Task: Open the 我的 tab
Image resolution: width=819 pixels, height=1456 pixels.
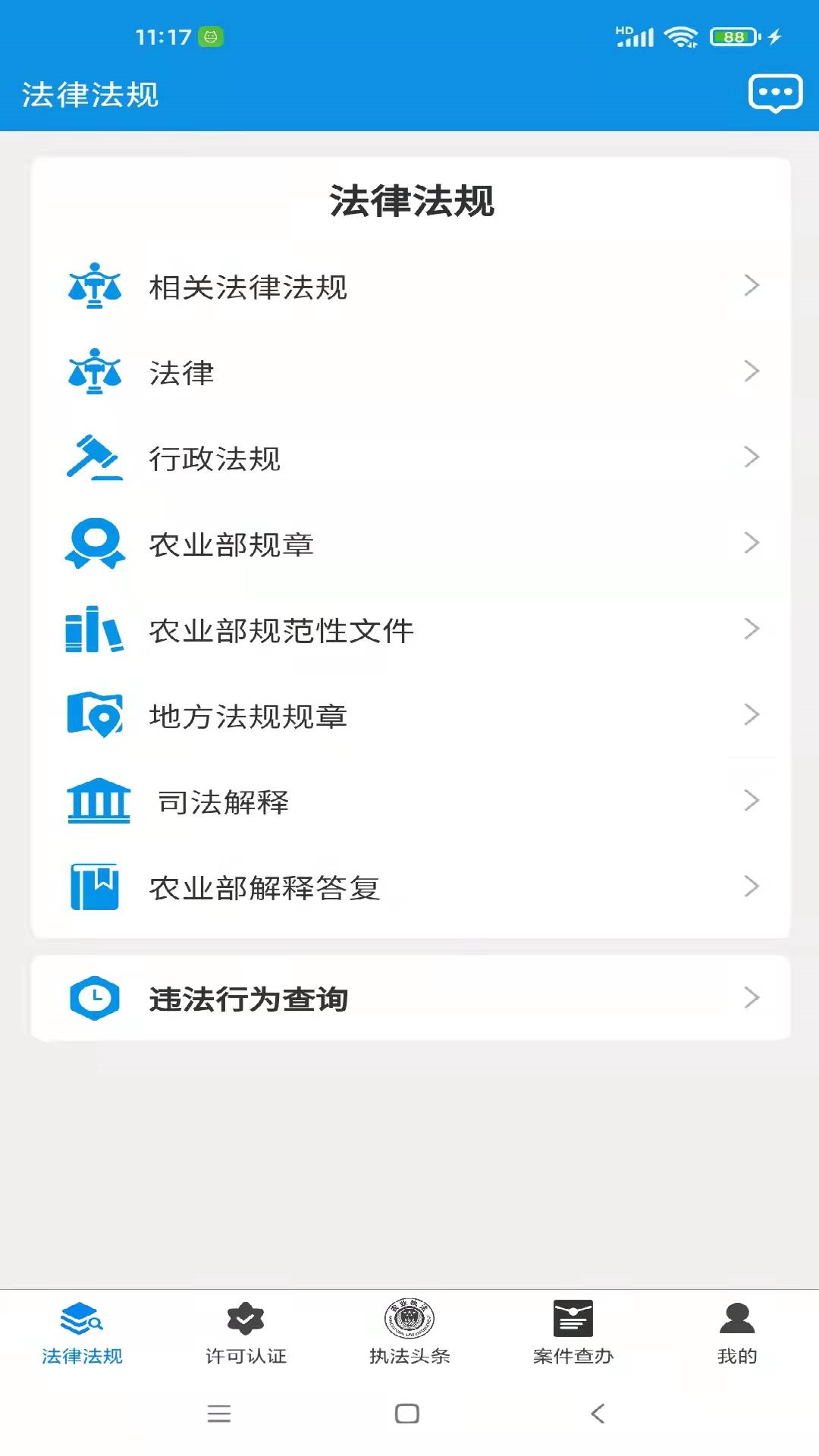Action: coord(736,1333)
